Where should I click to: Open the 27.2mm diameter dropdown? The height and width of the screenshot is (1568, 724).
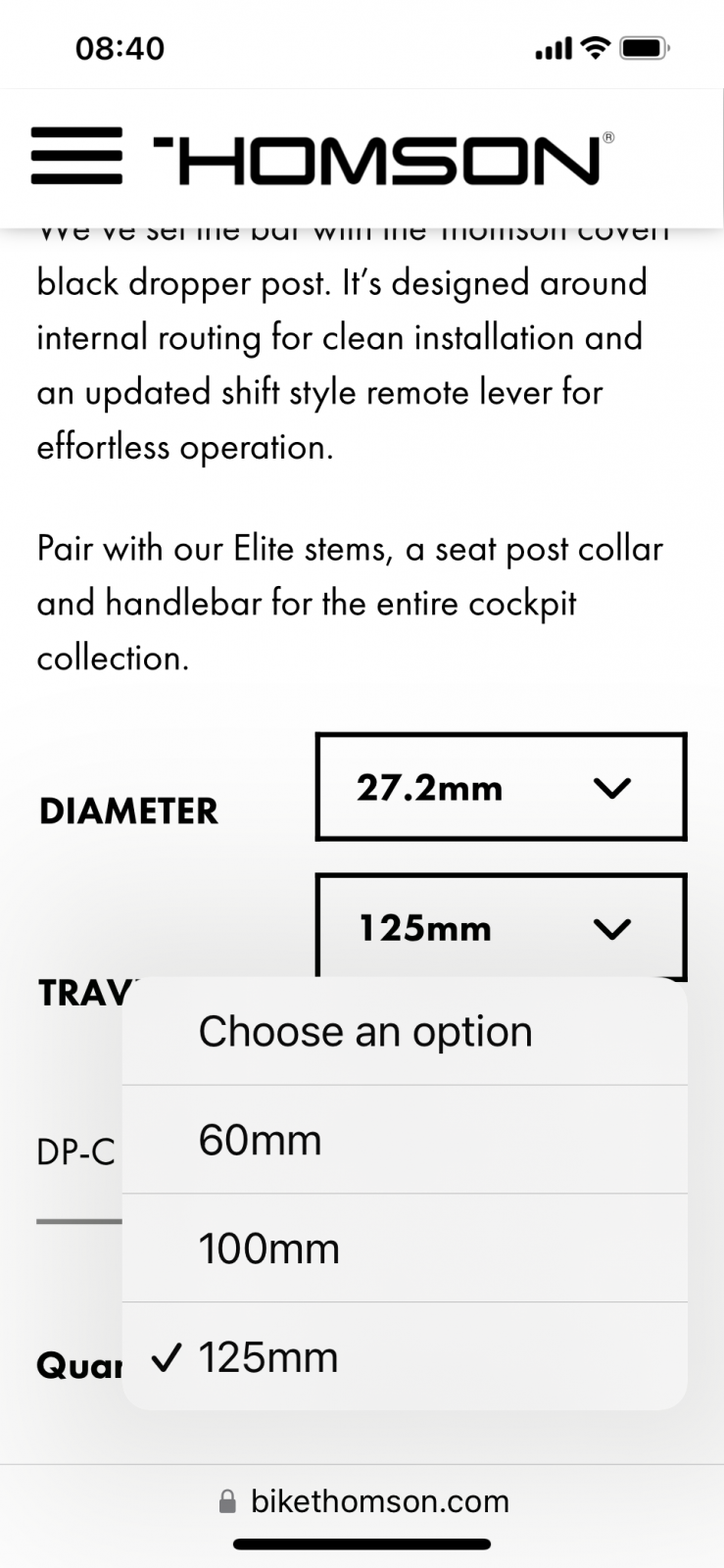[501, 787]
